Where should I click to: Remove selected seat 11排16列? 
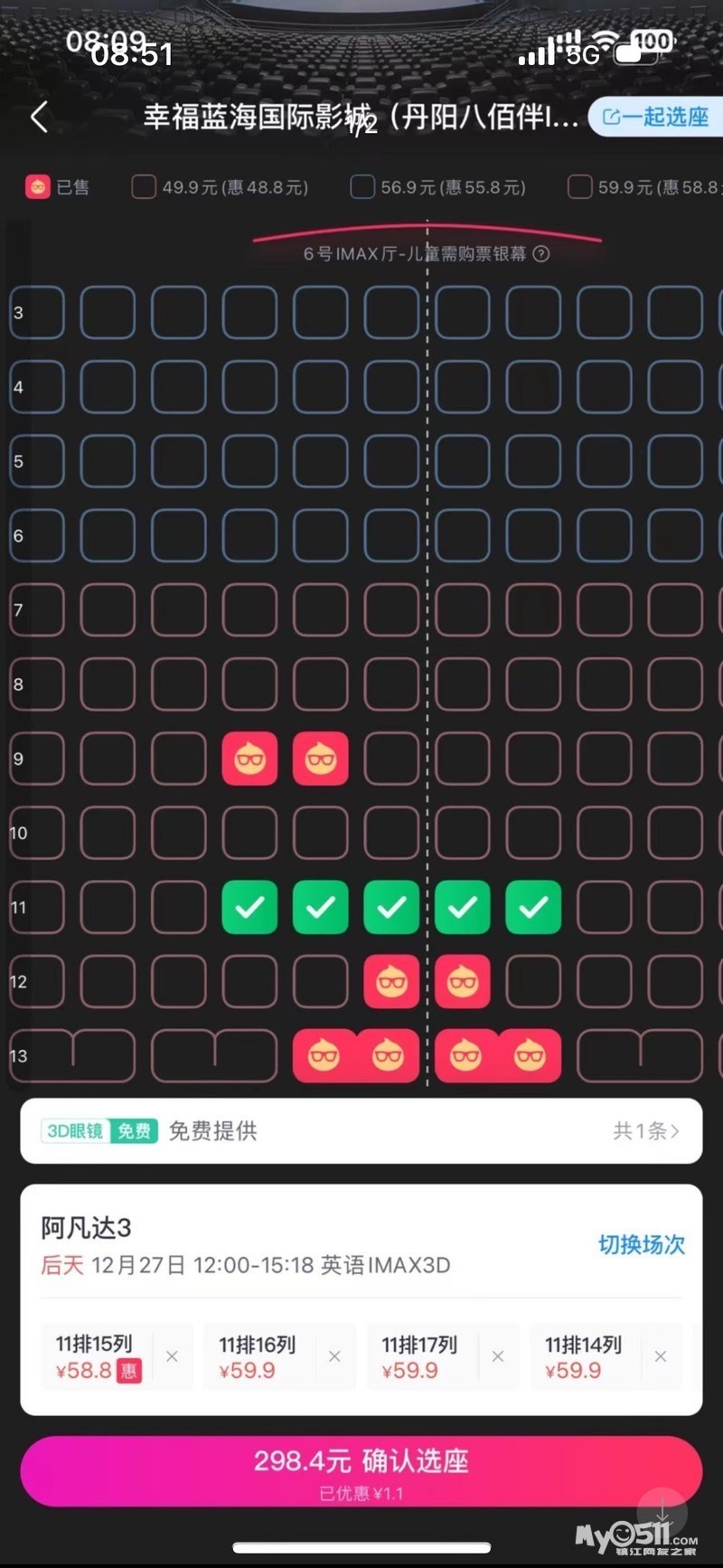[x=334, y=1356]
